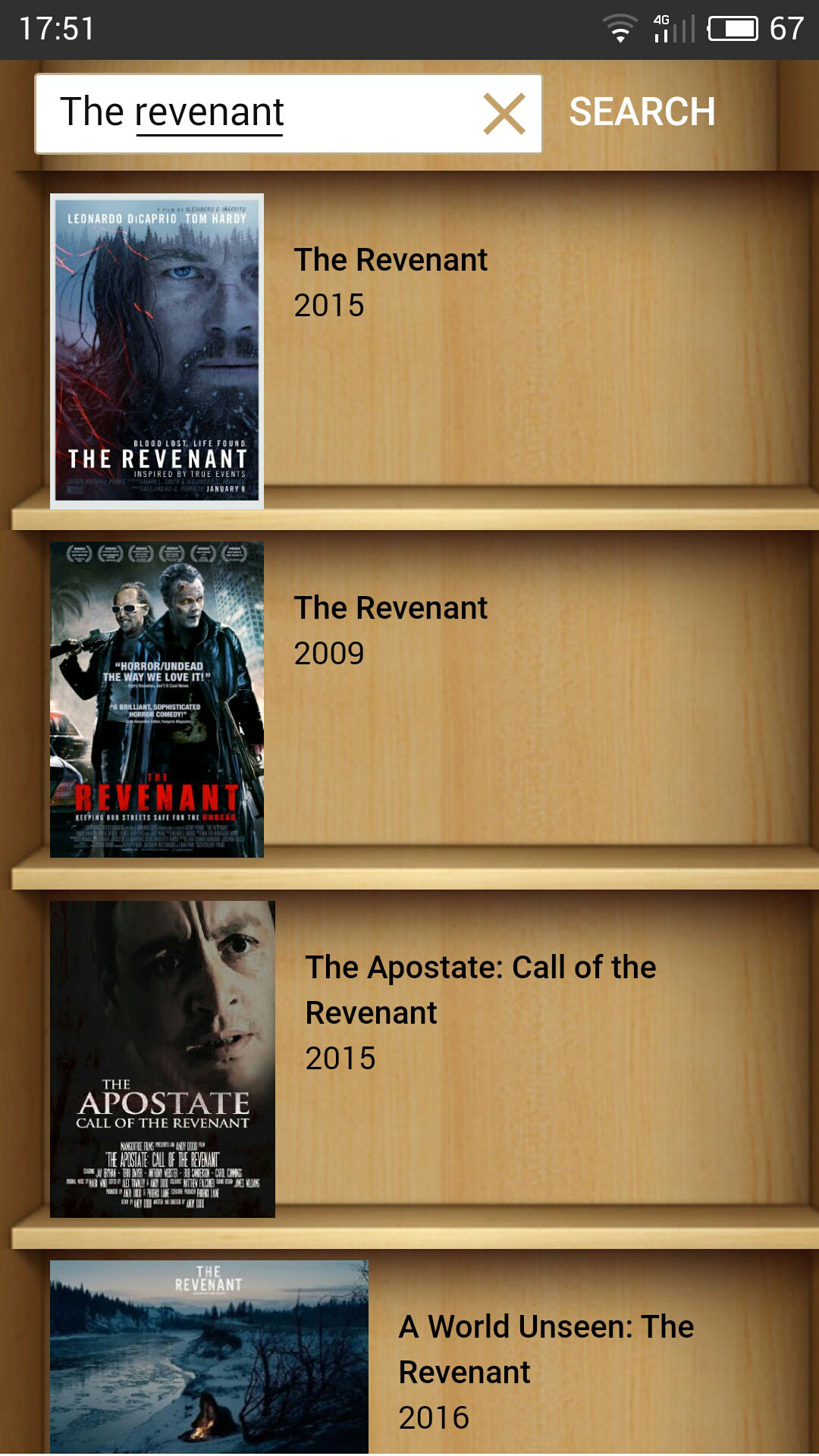The height and width of the screenshot is (1456, 819).
Task: Select the title The Revenant 2009
Action: pos(390,607)
